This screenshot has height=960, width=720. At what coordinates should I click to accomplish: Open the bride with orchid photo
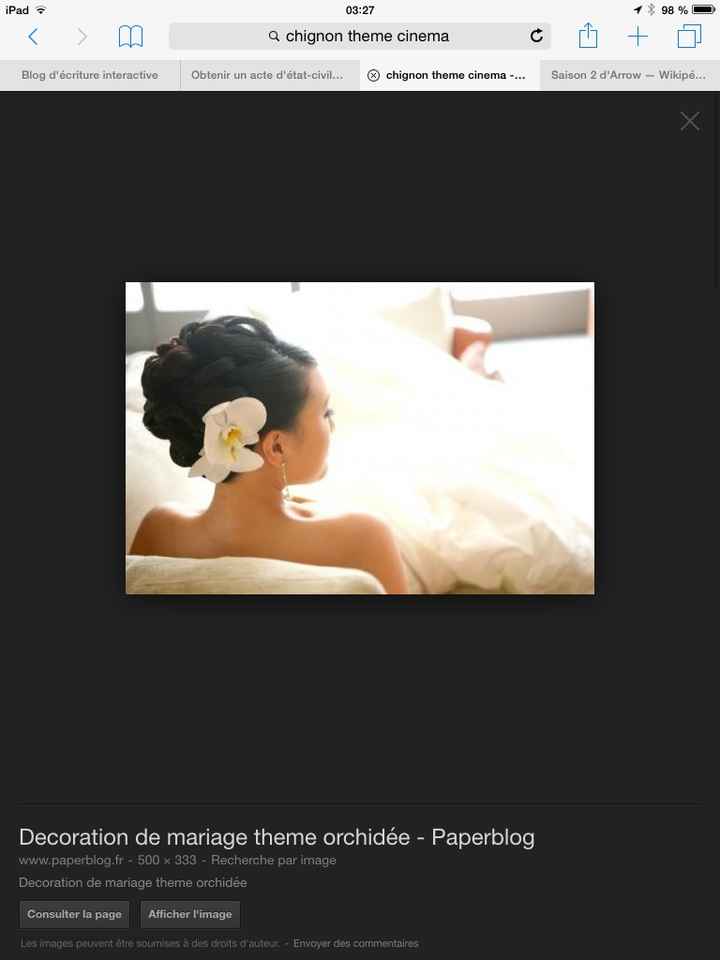(x=360, y=438)
